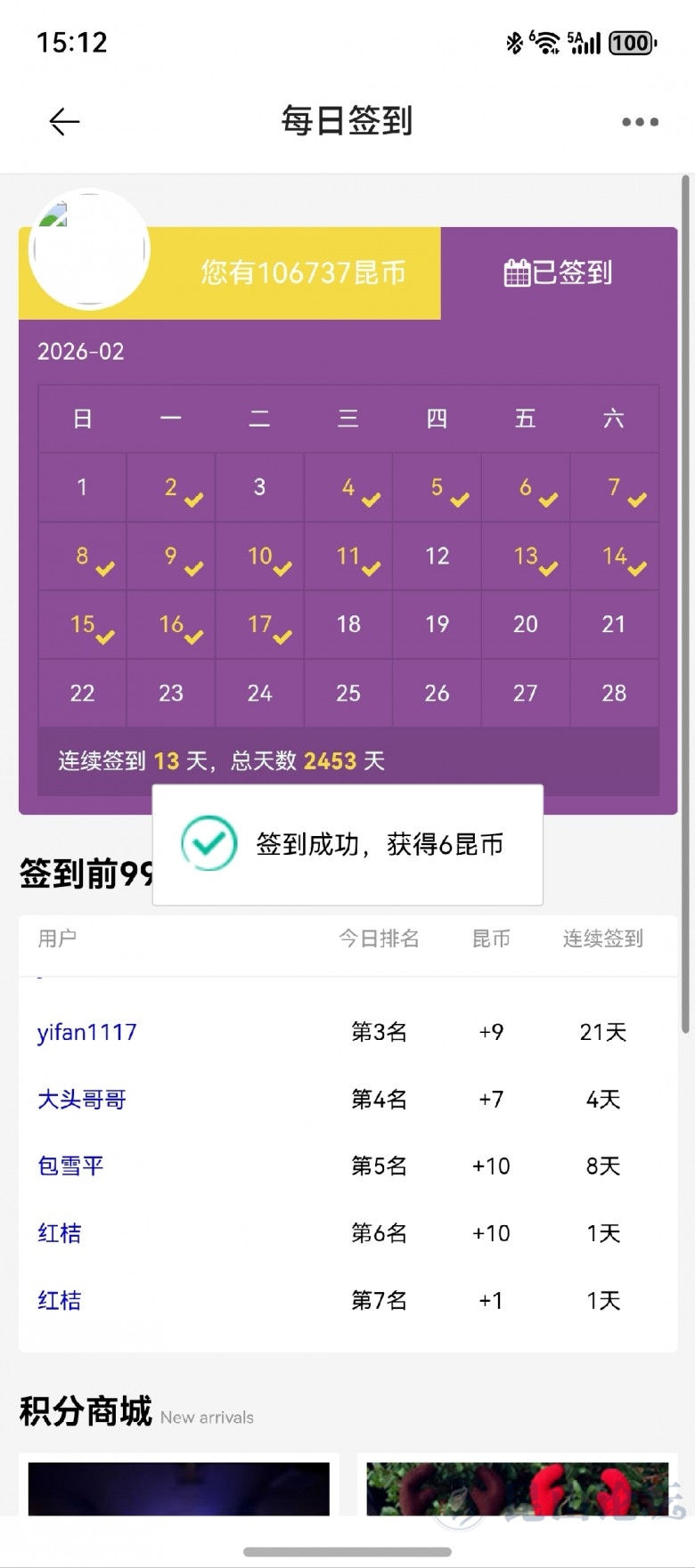The height and width of the screenshot is (1568, 695).
Task: Open user 大头哥哥's profile
Action: pyautogui.click(x=81, y=1100)
